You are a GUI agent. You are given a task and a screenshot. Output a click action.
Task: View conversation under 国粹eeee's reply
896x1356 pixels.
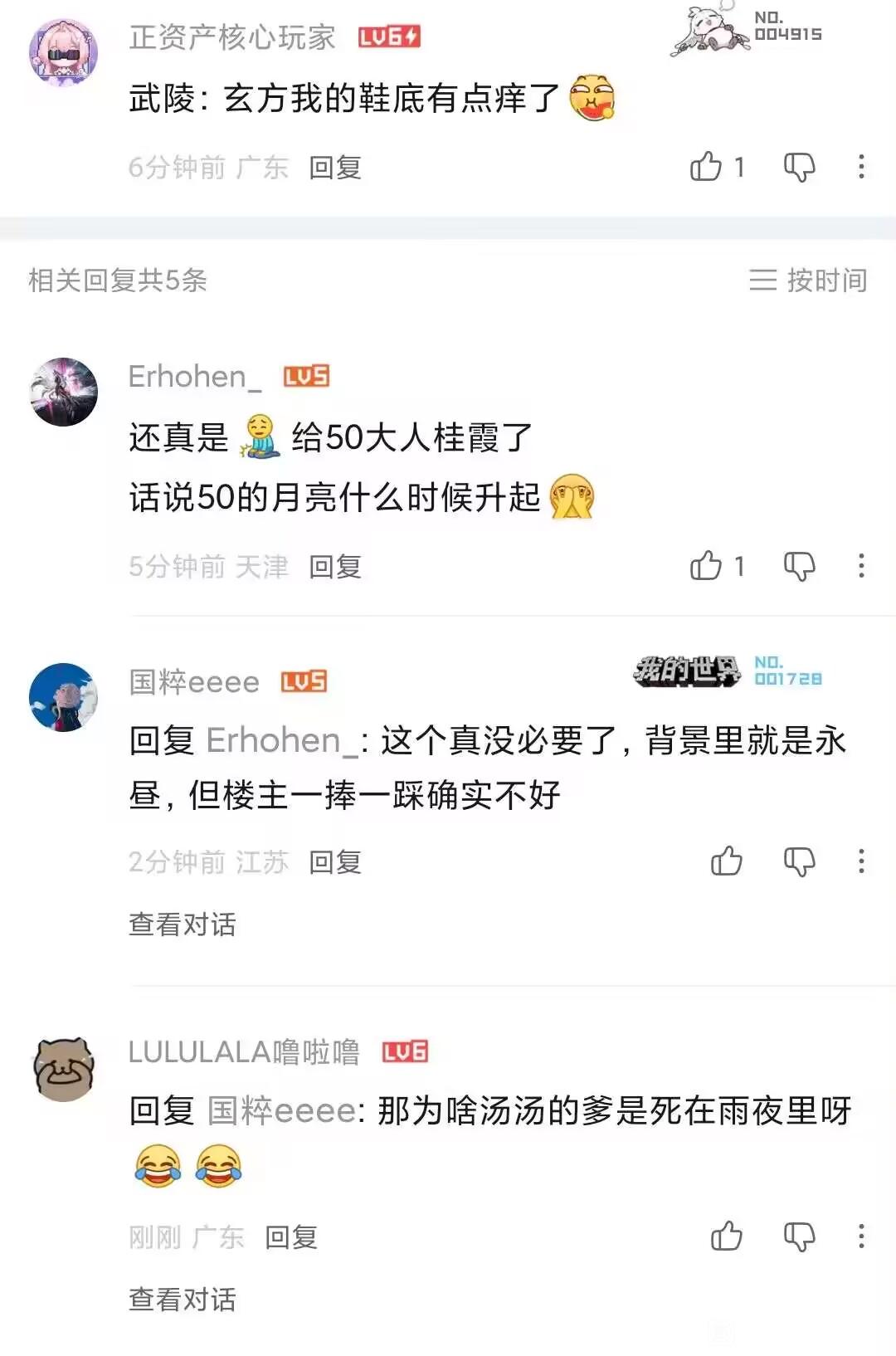coord(183,924)
